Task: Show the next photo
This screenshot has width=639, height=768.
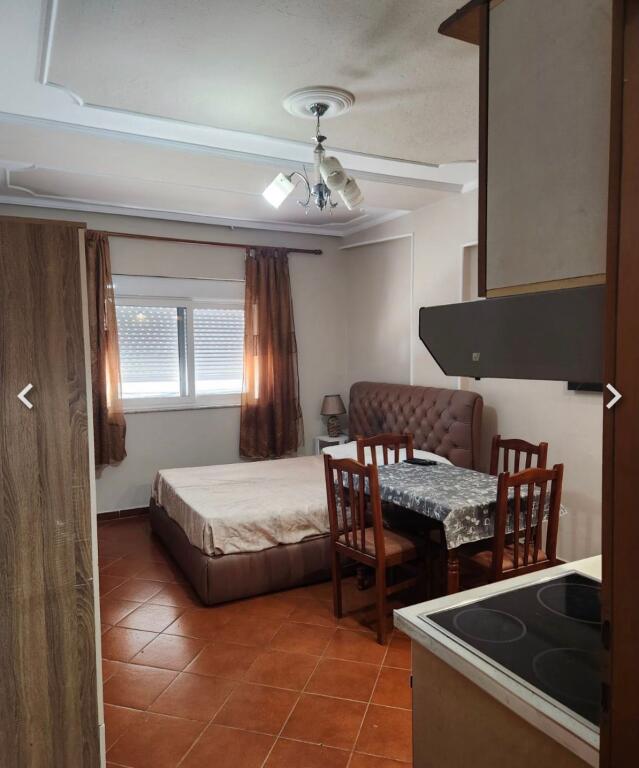Action: (x=612, y=397)
